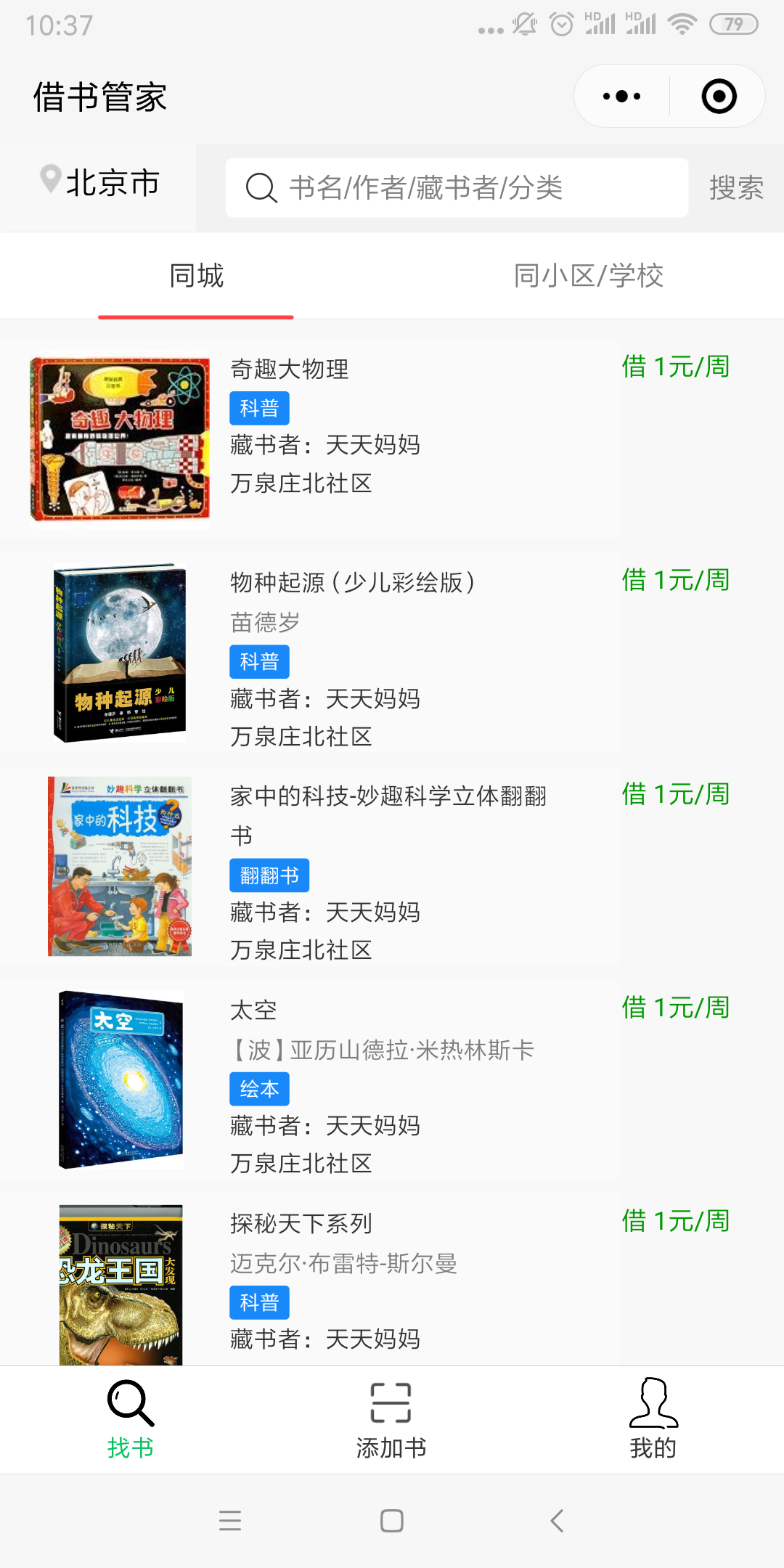Open the 添加书 scan tab
Viewport: 784px width, 1568px height.
coord(391,1420)
